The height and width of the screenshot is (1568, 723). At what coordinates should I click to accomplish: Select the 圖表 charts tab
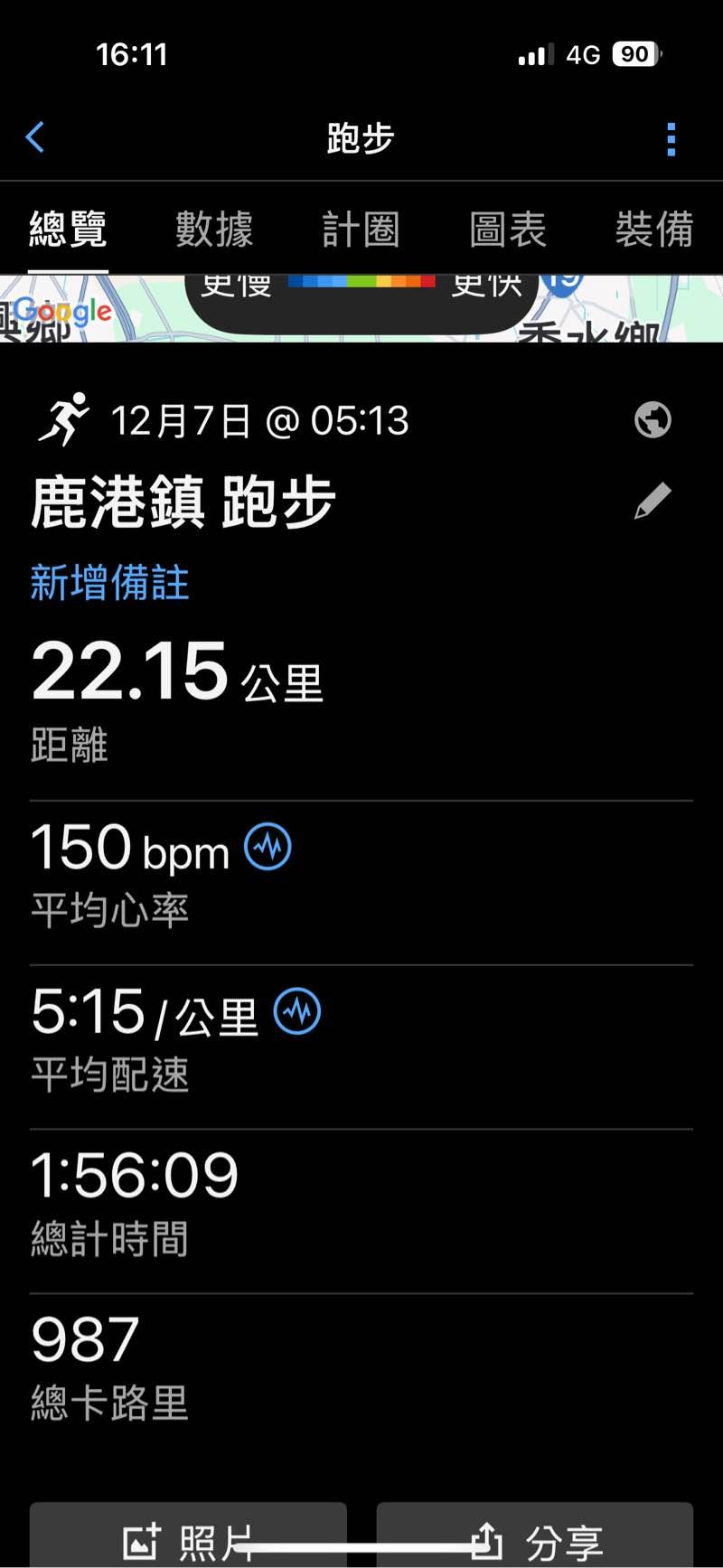[508, 229]
